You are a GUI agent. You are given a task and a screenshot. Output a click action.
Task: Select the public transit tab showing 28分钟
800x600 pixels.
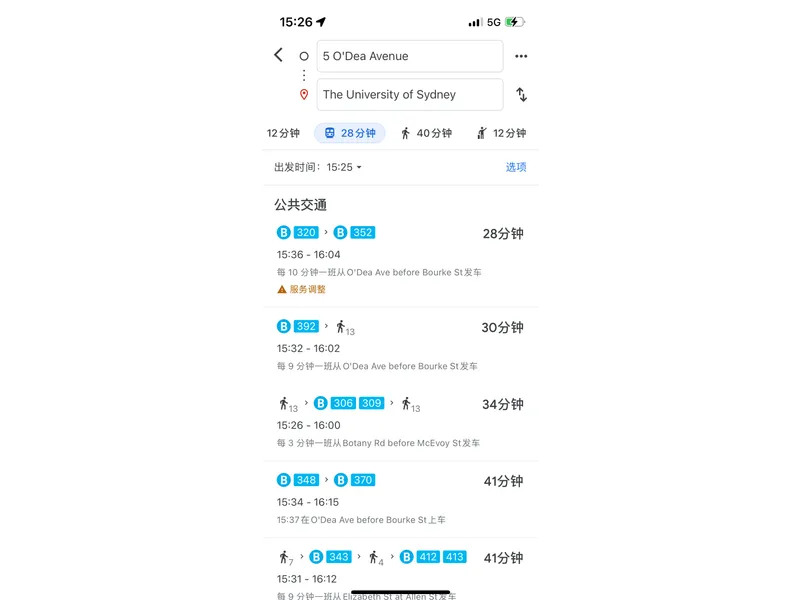coord(349,133)
